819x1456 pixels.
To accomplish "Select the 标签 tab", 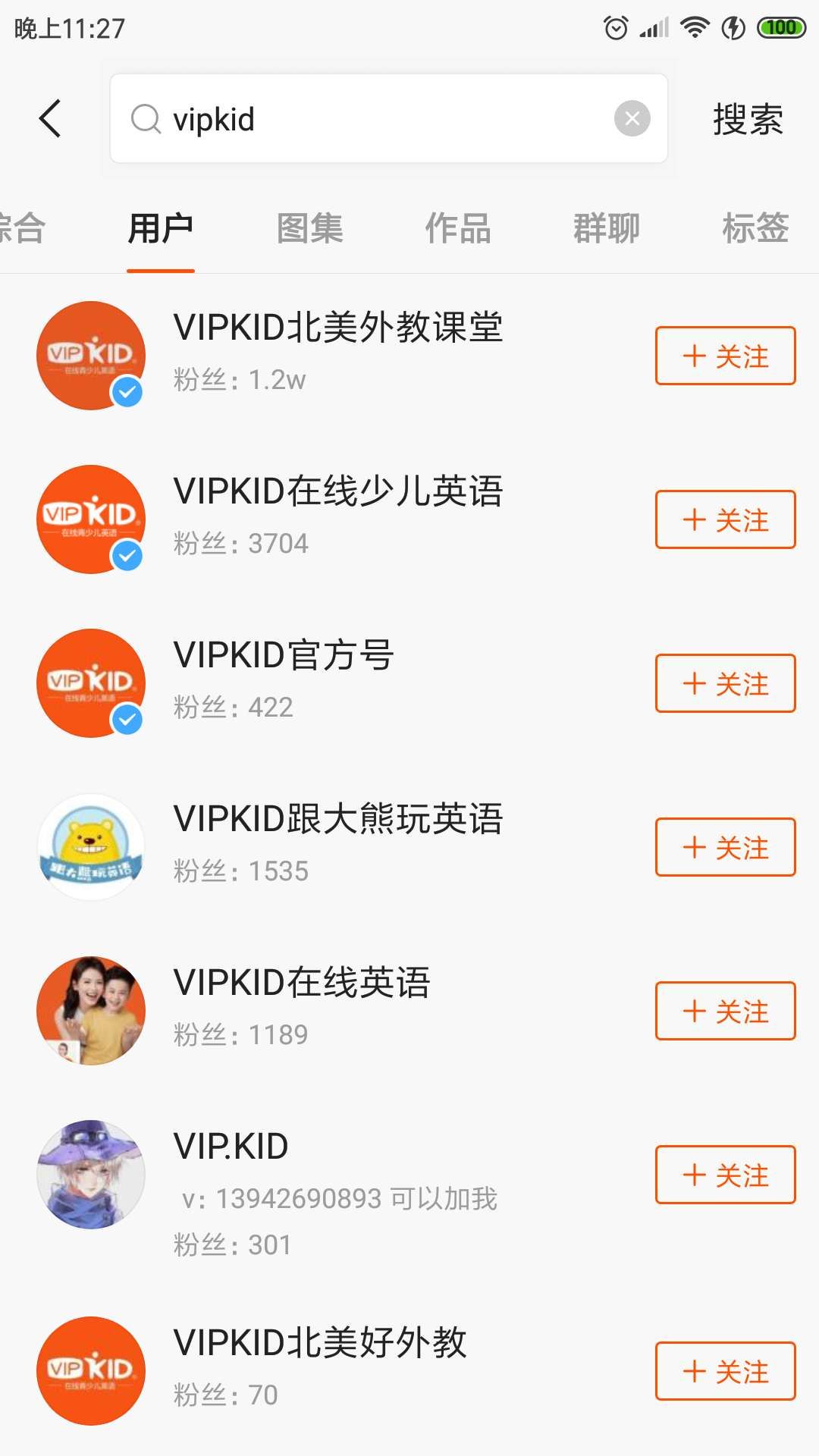I will pos(755,228).
